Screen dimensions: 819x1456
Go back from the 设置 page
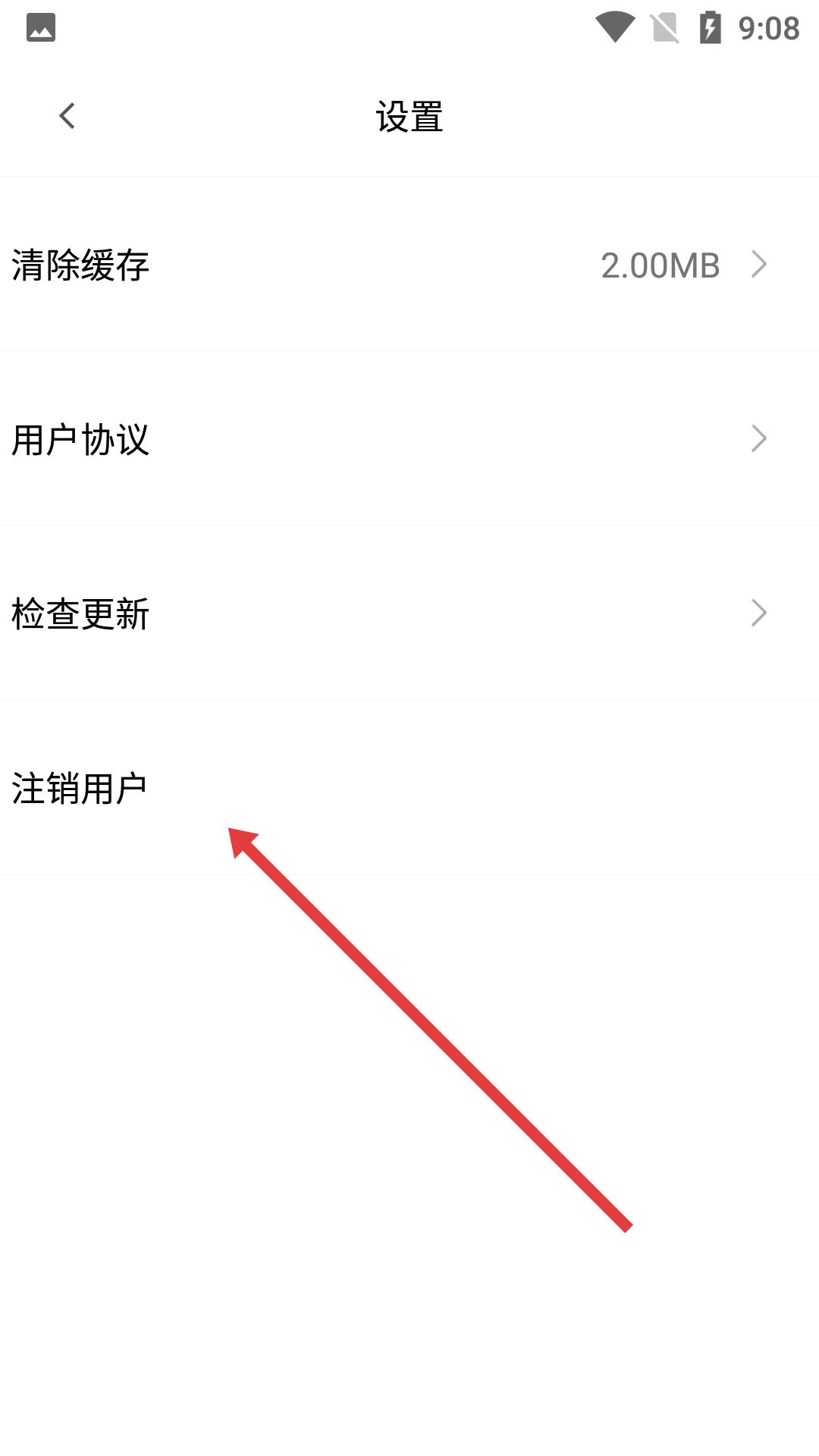67,116
